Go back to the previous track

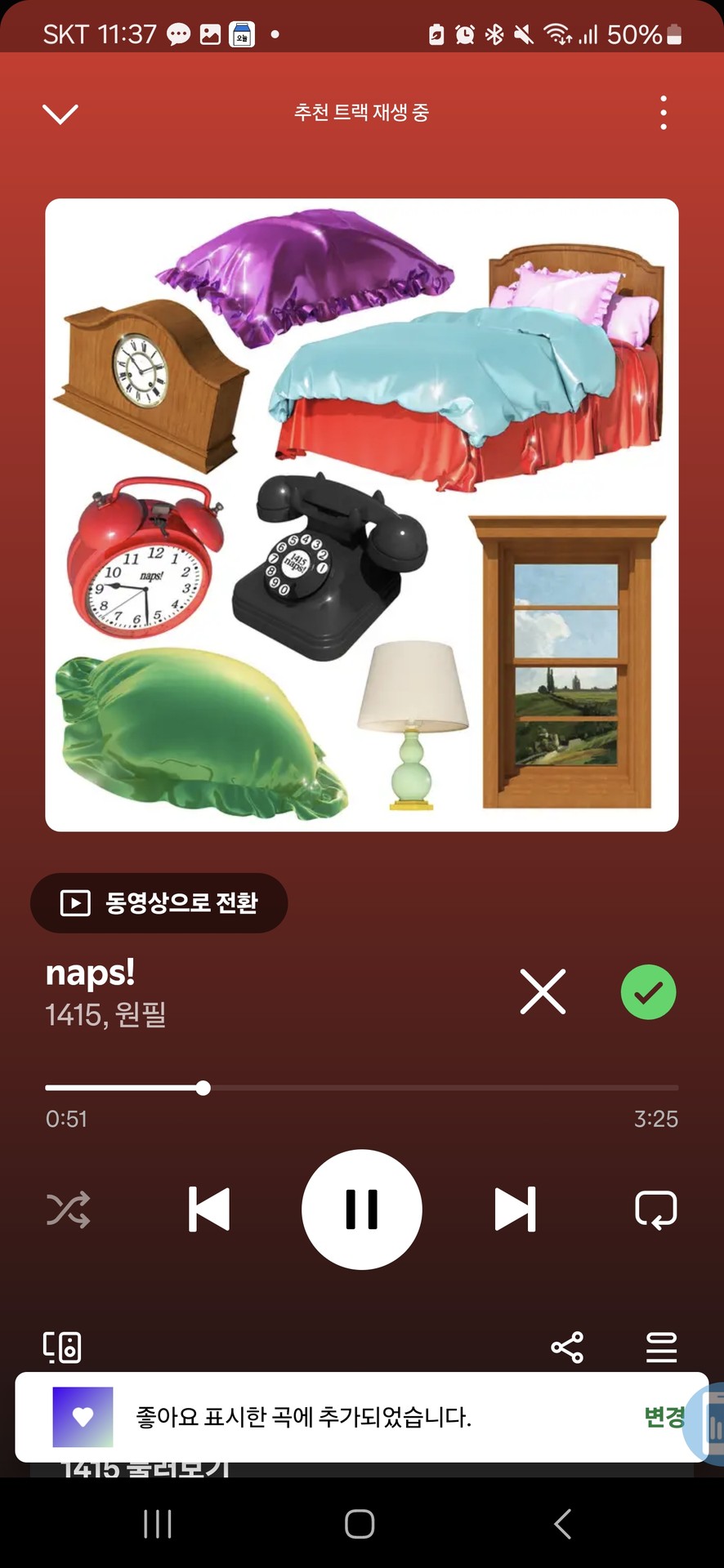pos(209,1210)
